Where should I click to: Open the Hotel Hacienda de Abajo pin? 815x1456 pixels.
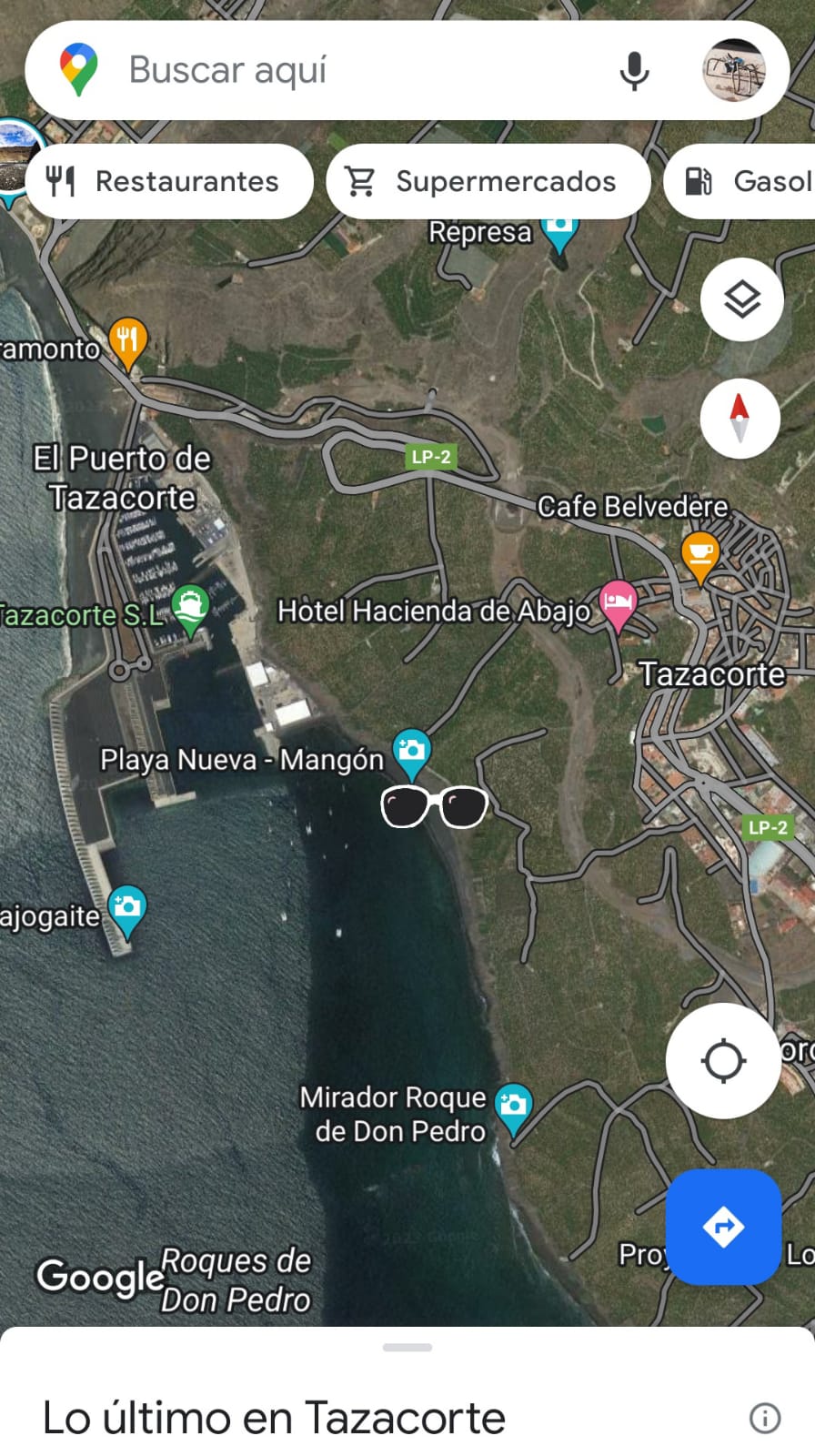(619, 603)
